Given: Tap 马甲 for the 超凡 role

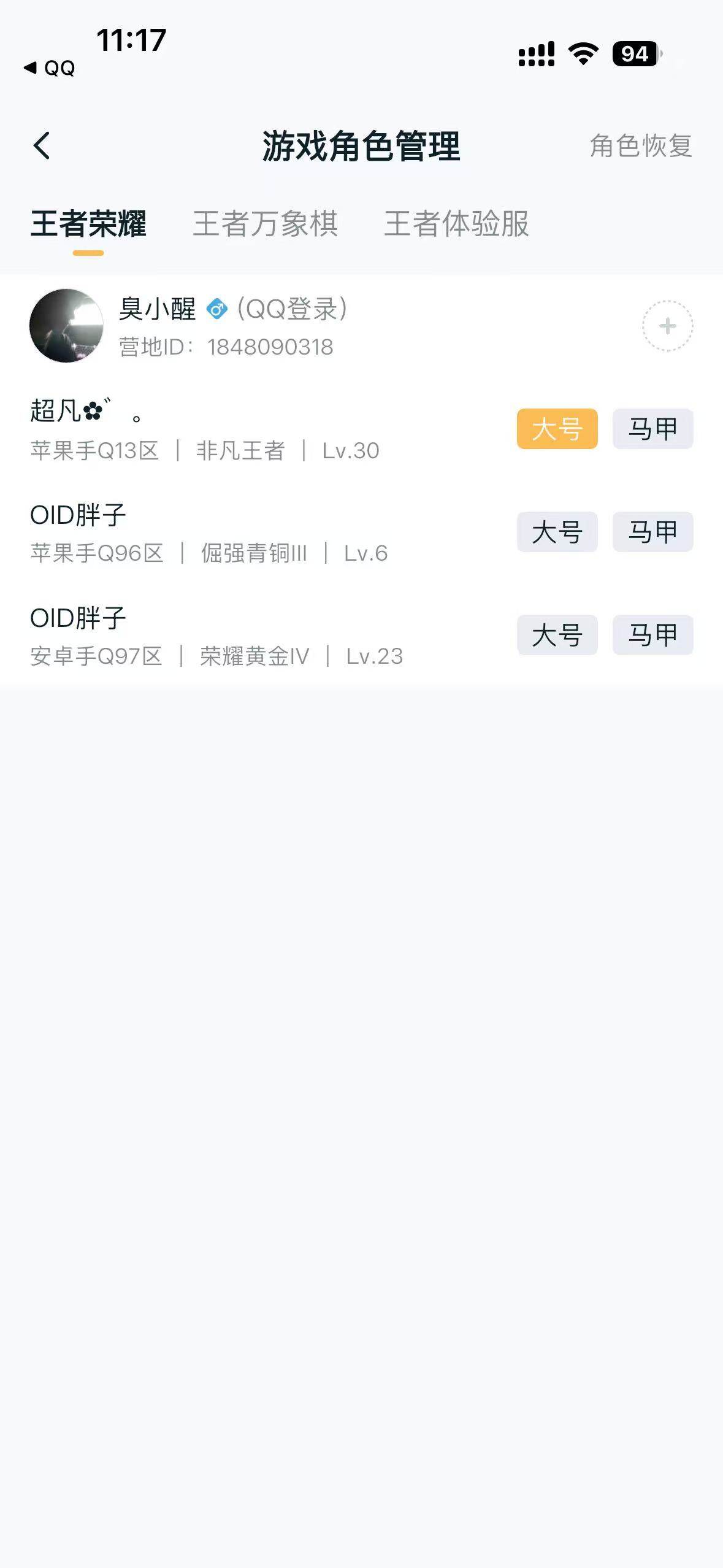Looking at the screenshot, I should pyautogui.click(x=652, y=428).
